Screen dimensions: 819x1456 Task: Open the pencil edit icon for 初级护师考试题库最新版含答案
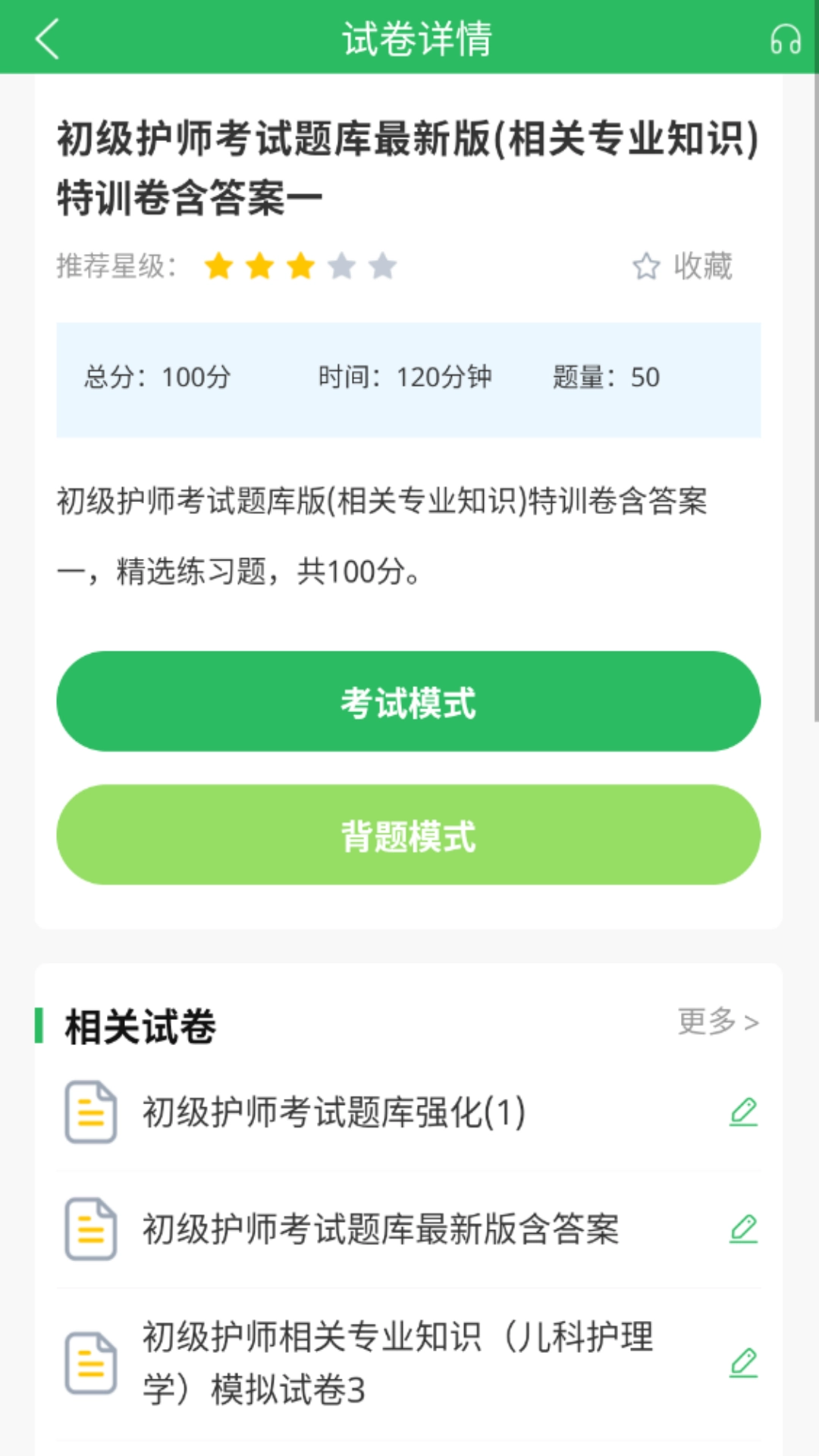pyautogui.click(x=744, y=1228)
